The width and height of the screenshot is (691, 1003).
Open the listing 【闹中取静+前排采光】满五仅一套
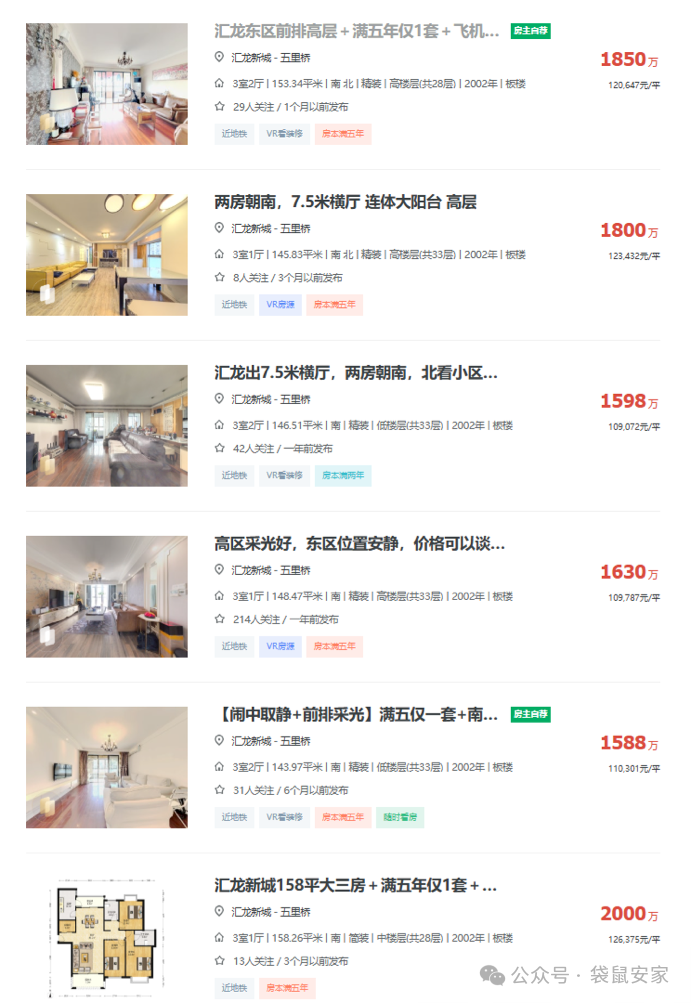pyautogui.click(x=355, y=714)
